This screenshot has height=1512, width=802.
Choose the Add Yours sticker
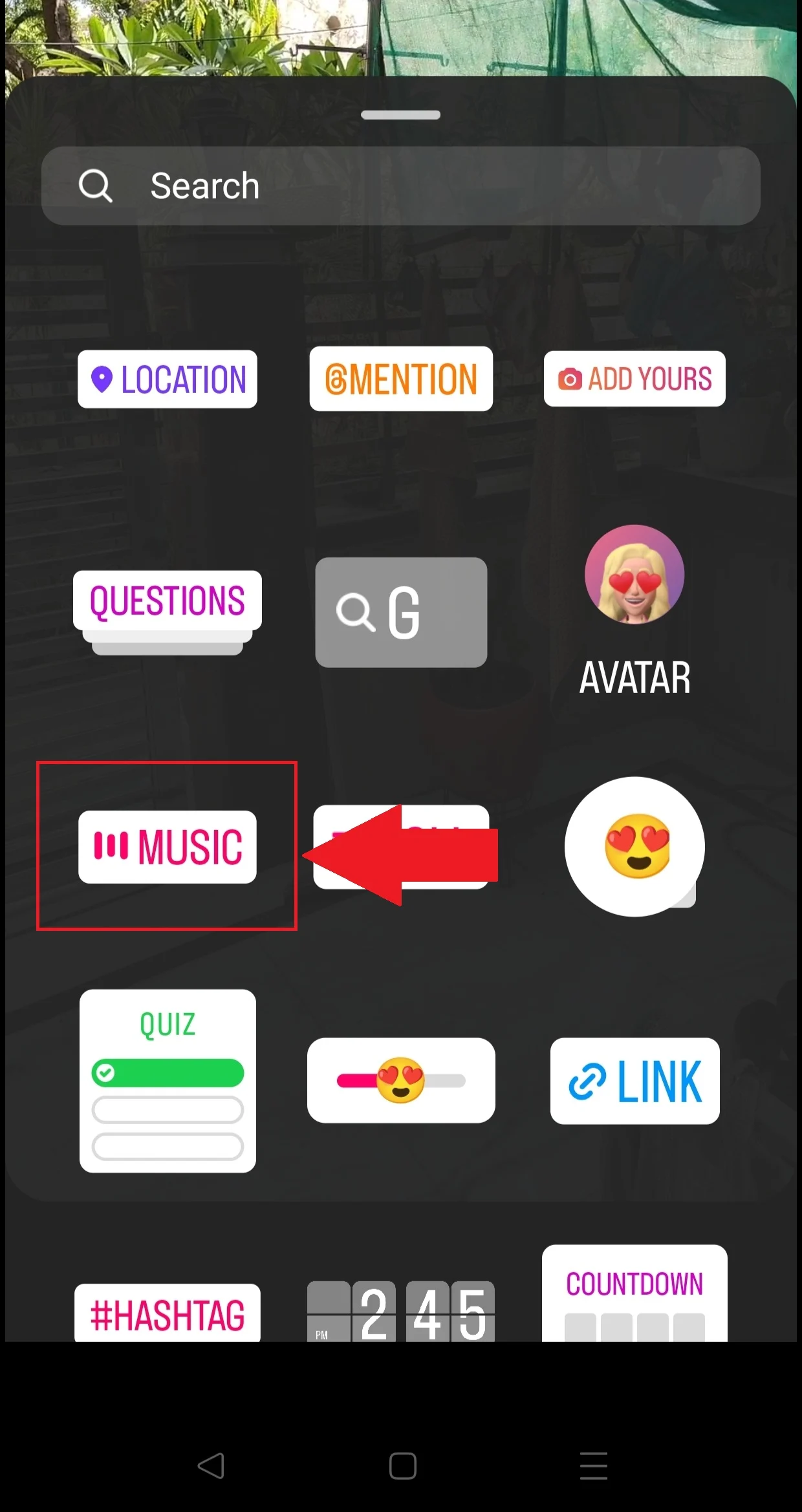coord(634,379)
